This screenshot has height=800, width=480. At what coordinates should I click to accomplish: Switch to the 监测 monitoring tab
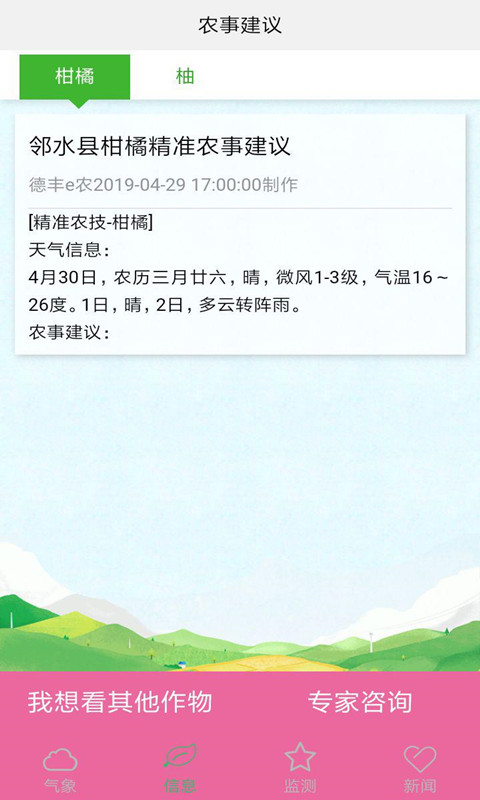coord(300,769)
